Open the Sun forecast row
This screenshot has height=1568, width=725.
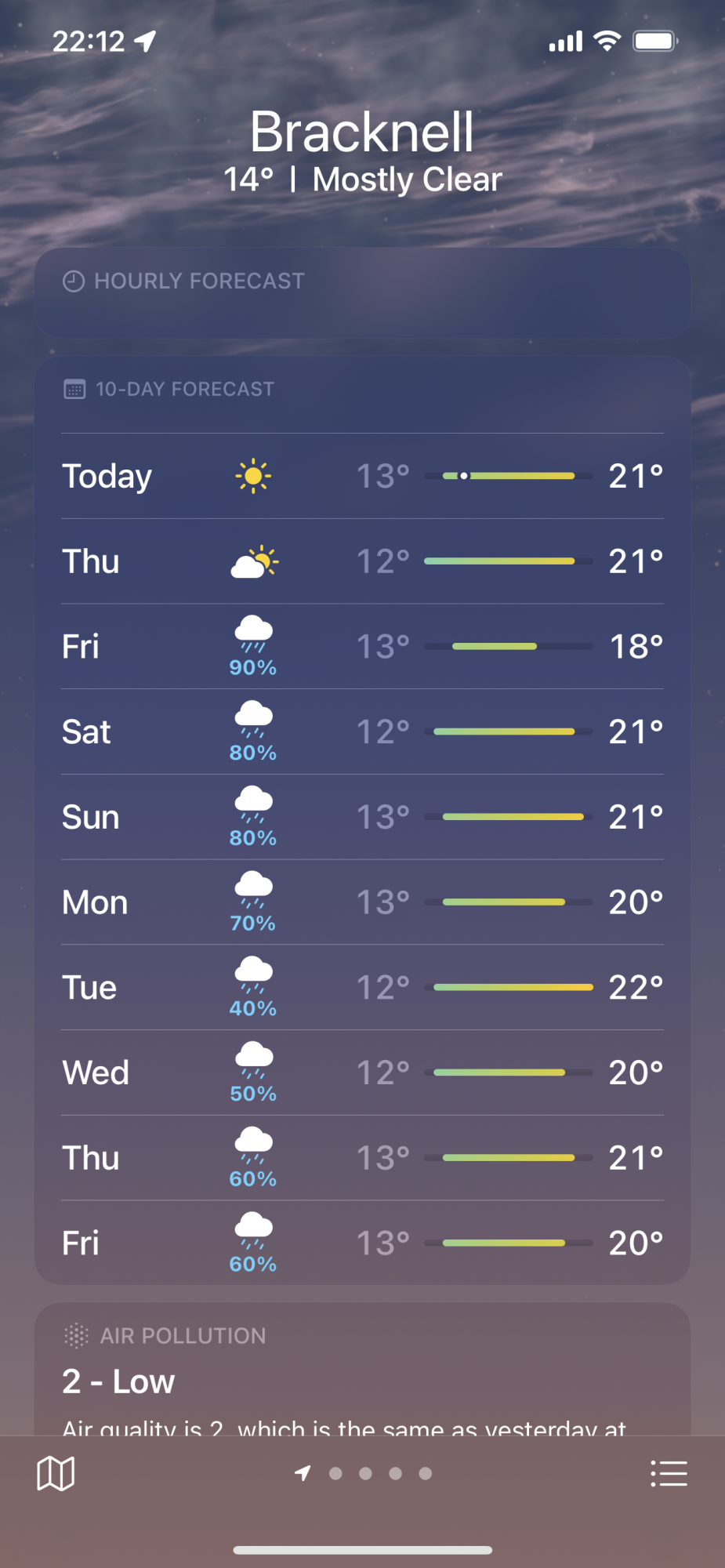point(362,817)
